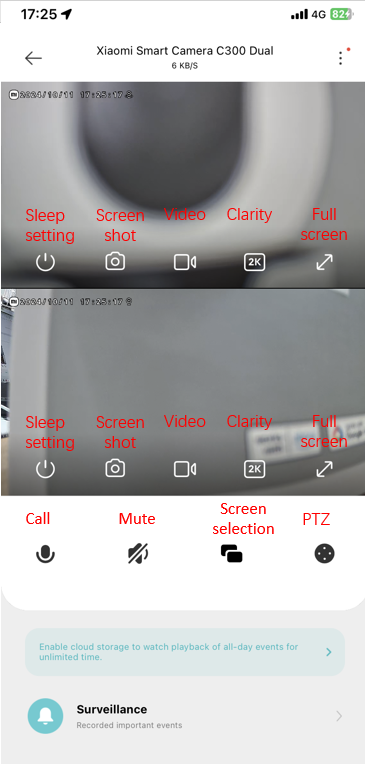Take a screenshot of the upper camera feed

115,262
